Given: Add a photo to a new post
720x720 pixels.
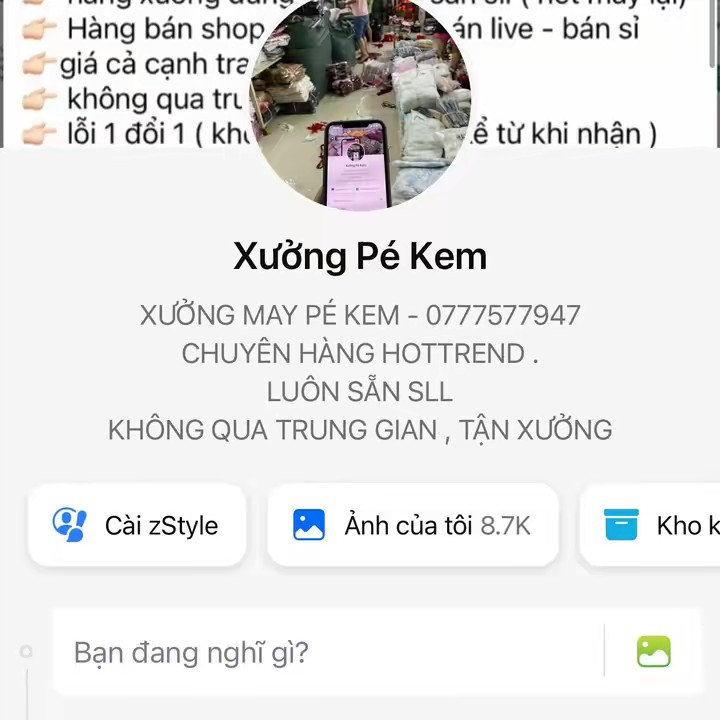Looking at the screenshot, I should pyautogui.click(x=654, y=652).
